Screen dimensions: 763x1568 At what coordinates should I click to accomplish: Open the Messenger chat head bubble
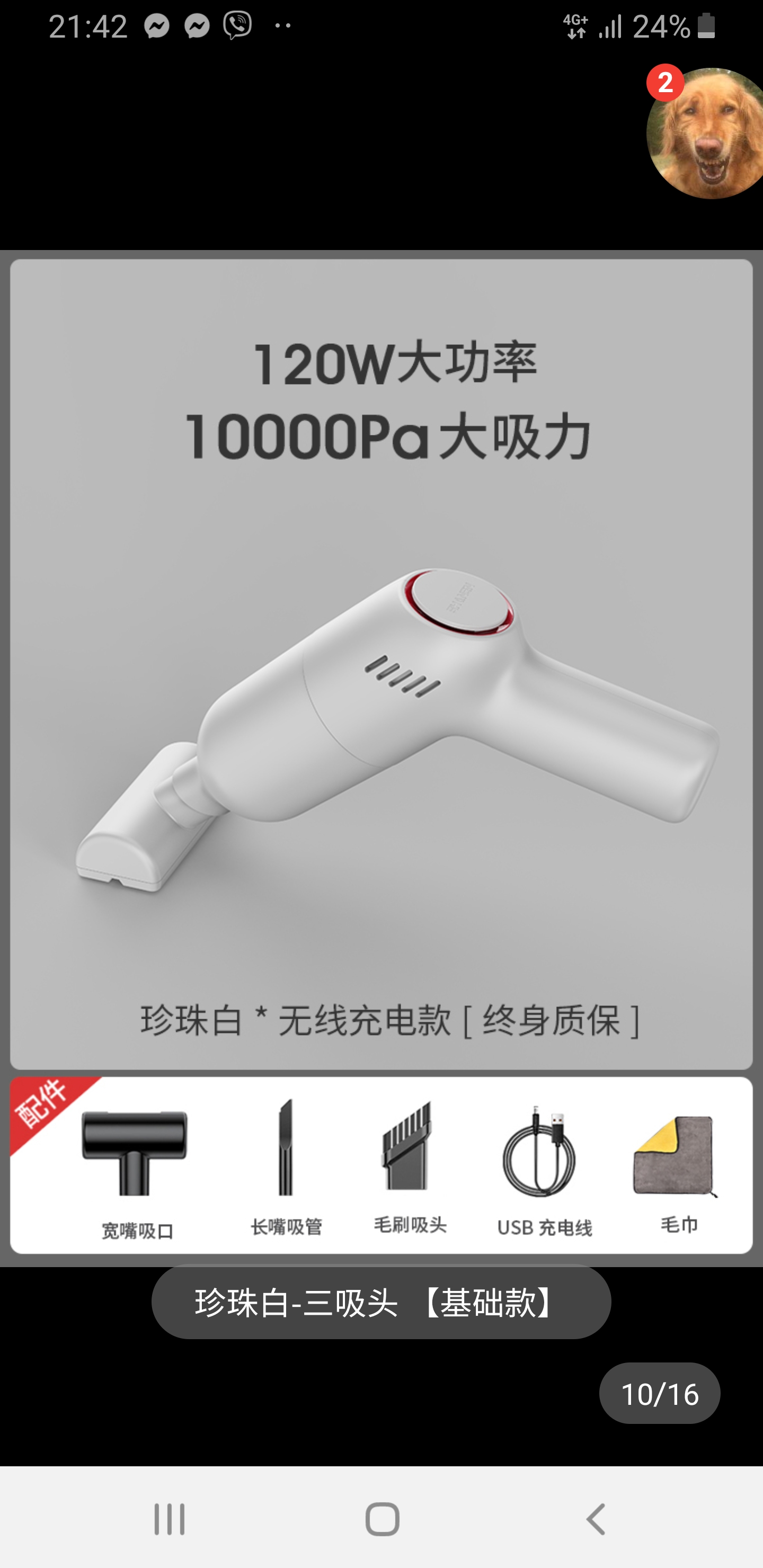point(706,134)
